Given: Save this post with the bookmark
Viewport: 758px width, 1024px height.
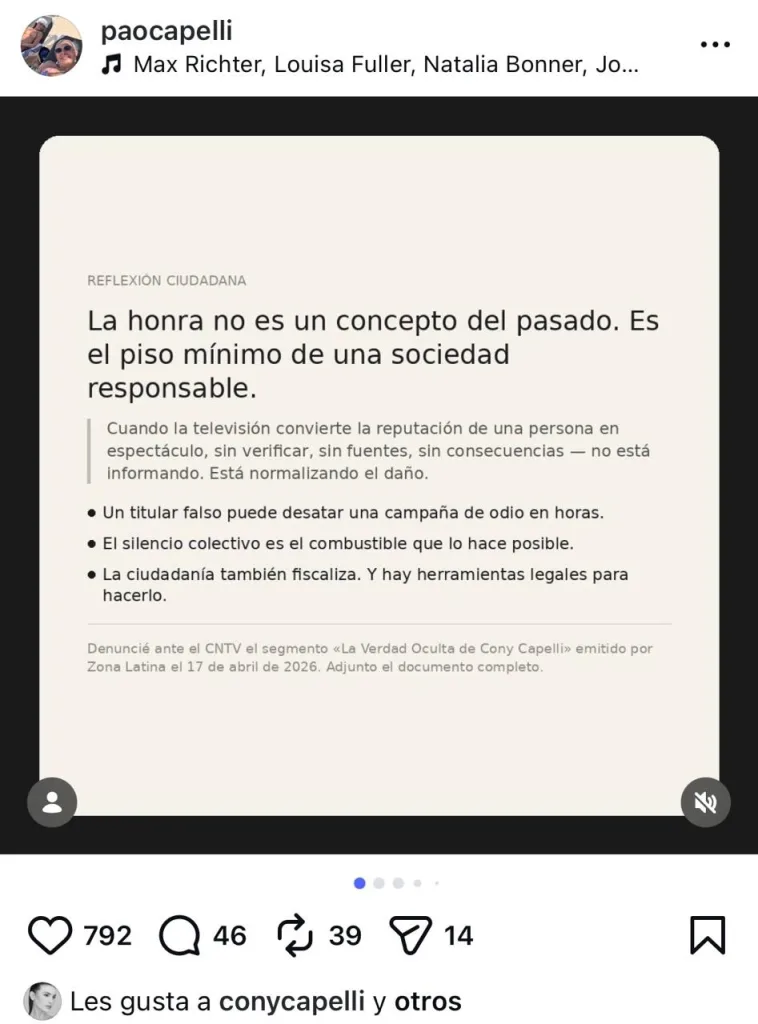Looking at the screenshot, I should point(707,935).
